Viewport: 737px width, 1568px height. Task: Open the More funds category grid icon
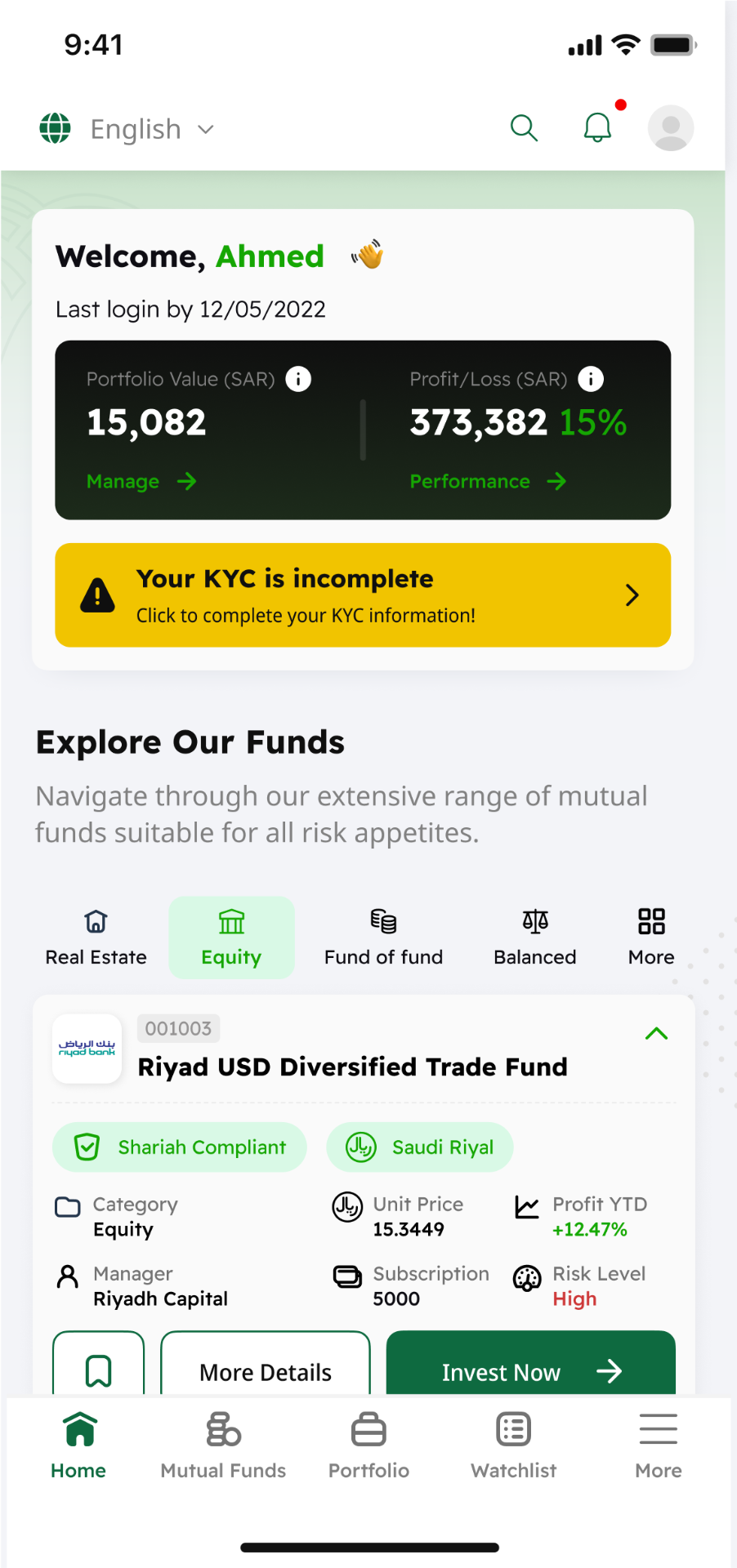pos(650,920)
